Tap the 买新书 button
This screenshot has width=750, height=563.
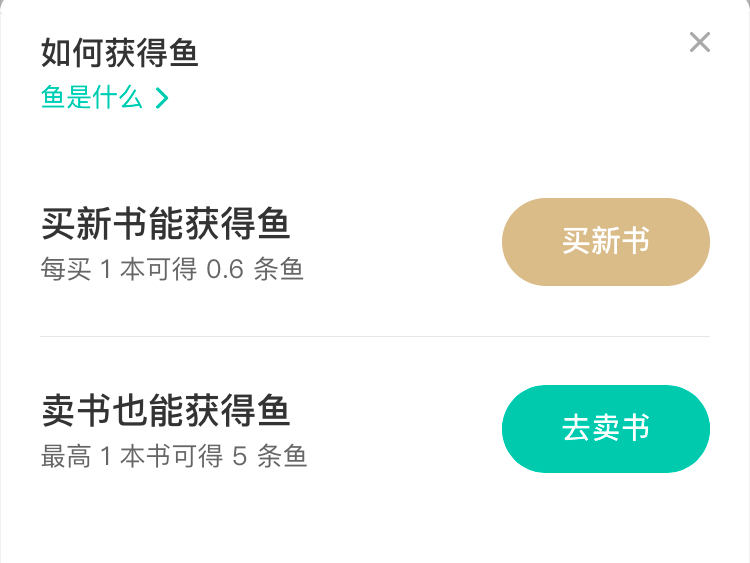605,242
